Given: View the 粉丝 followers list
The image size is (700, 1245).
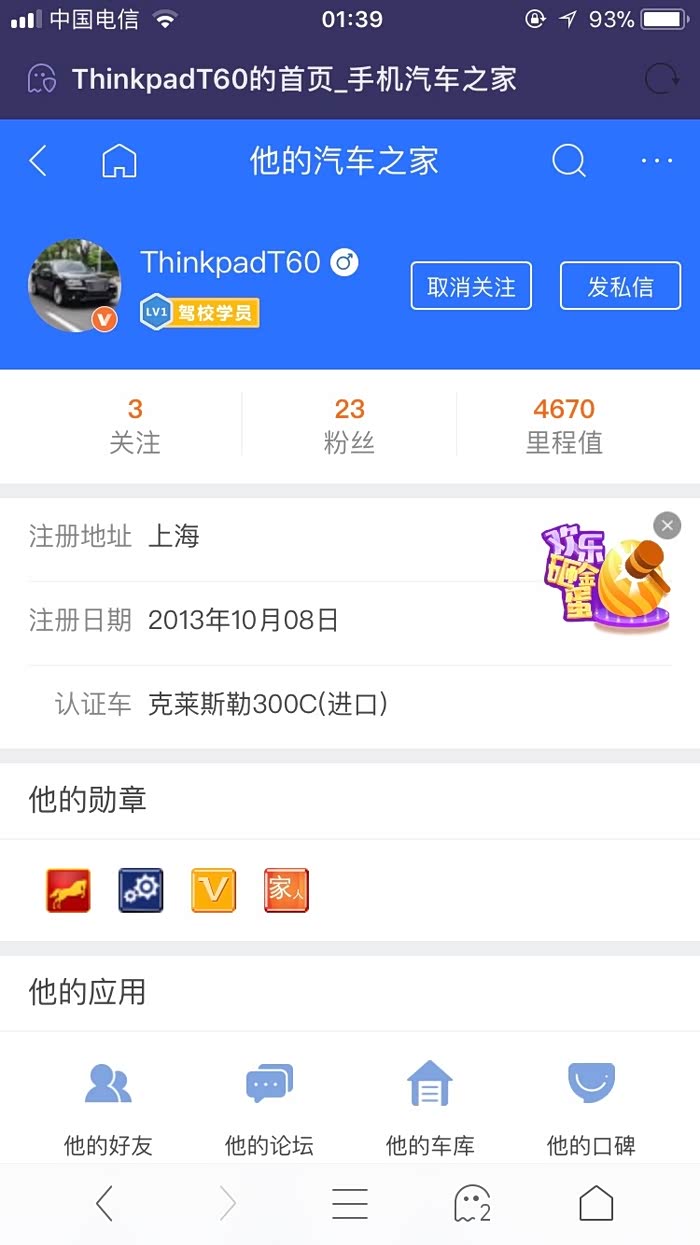Looking at the screenshot, I should (x=349, y=425).
